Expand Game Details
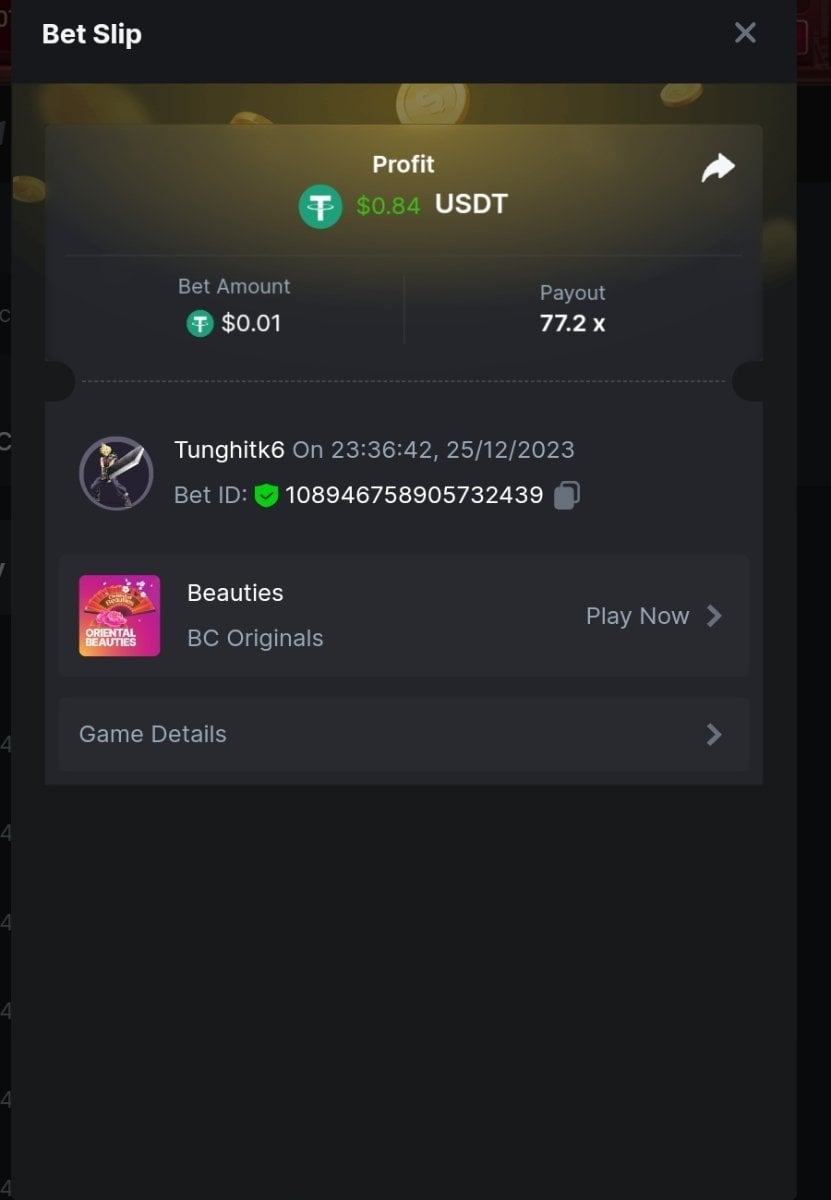 point(403,735)
